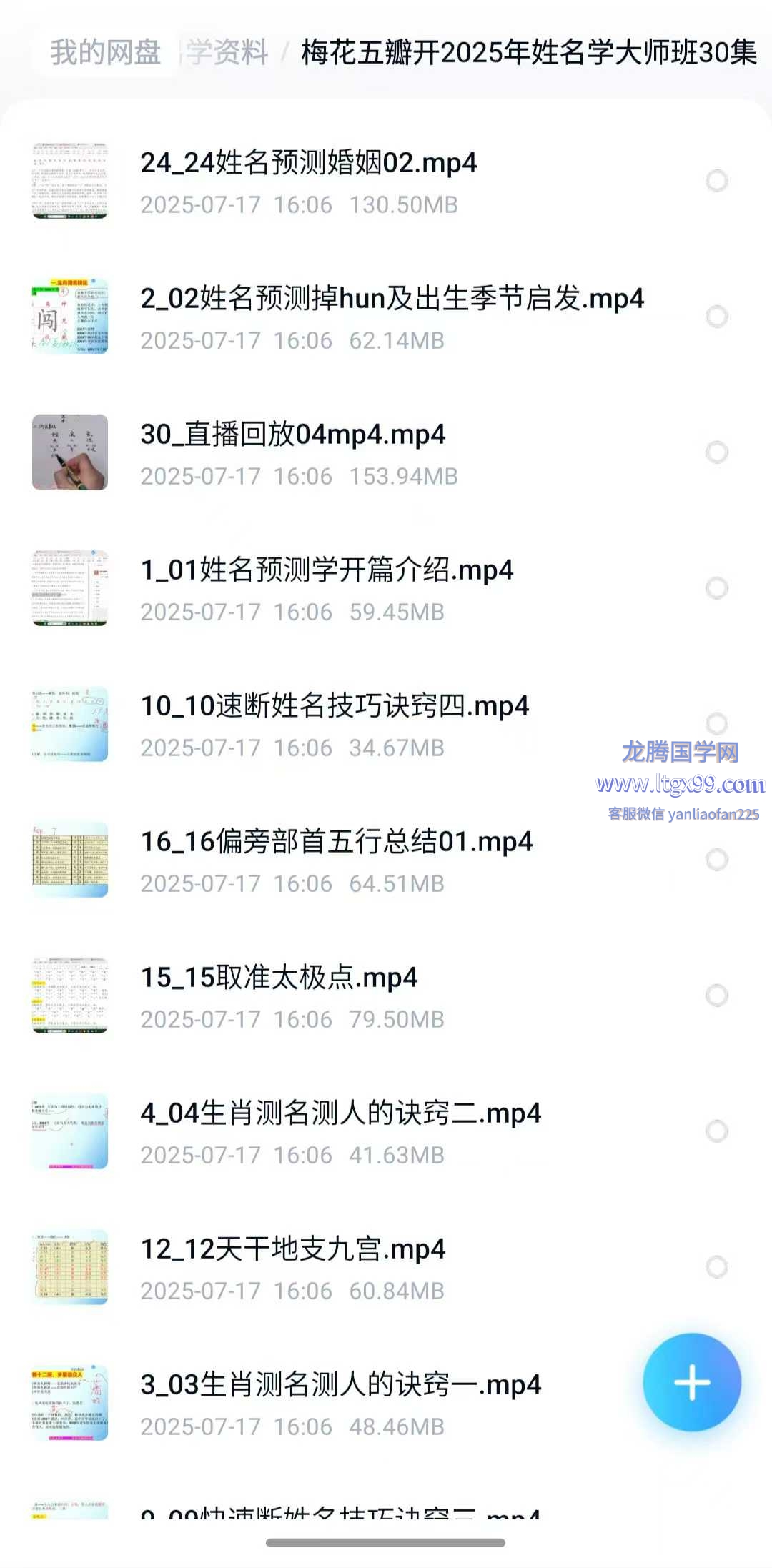The image size is (772, 1568).
Task: Open 4_04生肖测名测人的诀窍二.mp4
Action: point(340,1113)
